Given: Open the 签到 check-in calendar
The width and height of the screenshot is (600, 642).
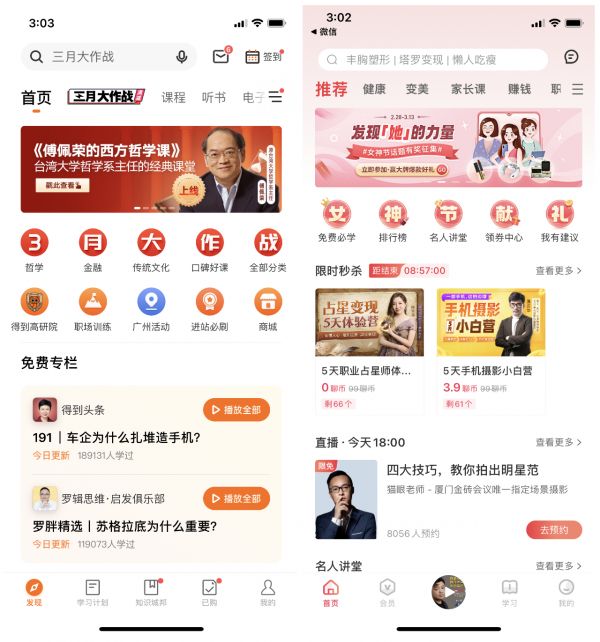Looking at the screenshot, I should (x=263, y=57).
